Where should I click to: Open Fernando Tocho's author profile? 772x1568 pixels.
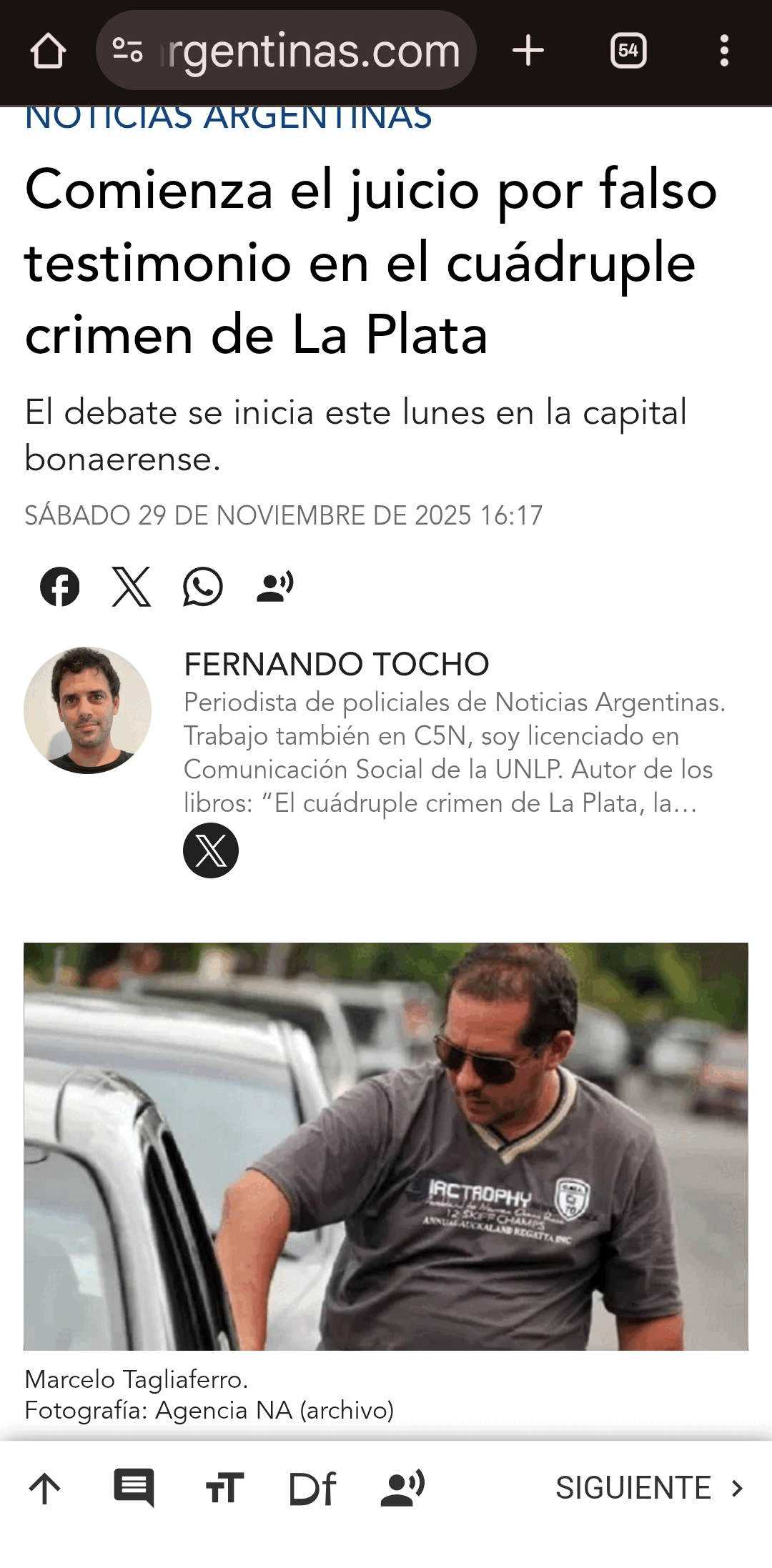(x=337, y=664)
